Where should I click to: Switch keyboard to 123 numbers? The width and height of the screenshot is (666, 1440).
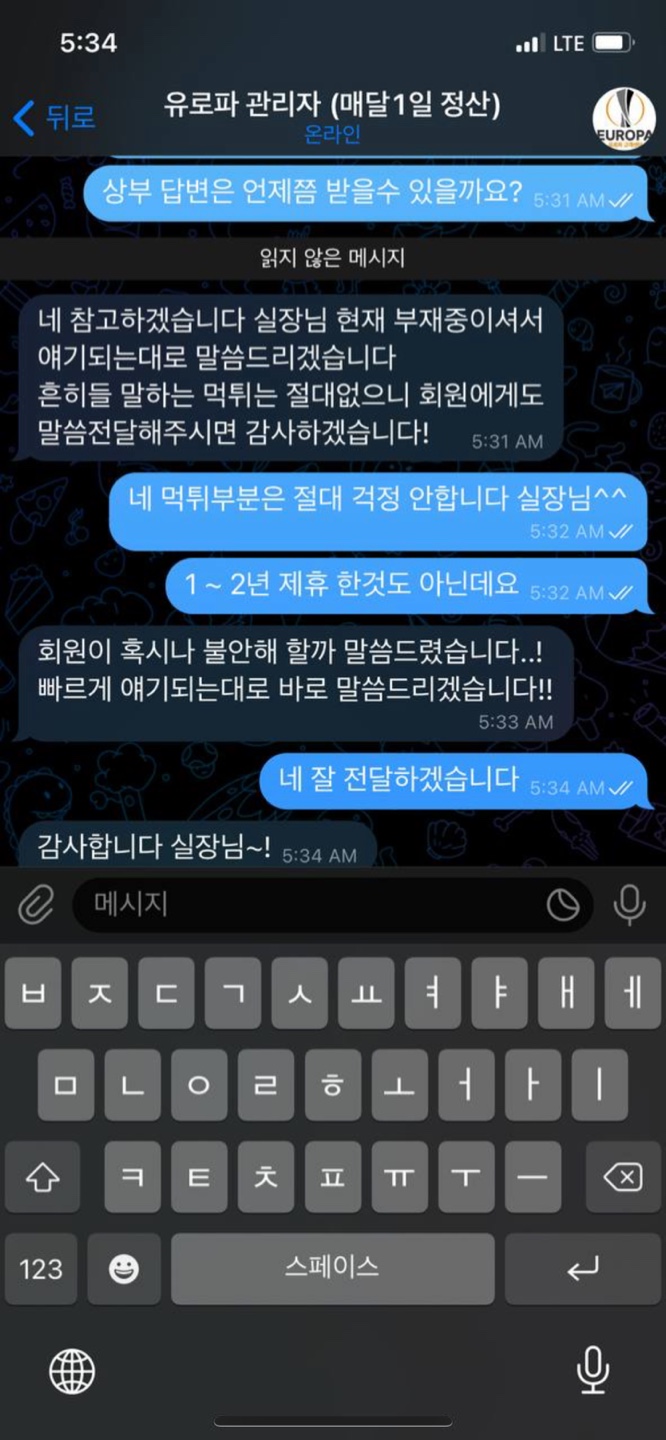coord(41,1269)
